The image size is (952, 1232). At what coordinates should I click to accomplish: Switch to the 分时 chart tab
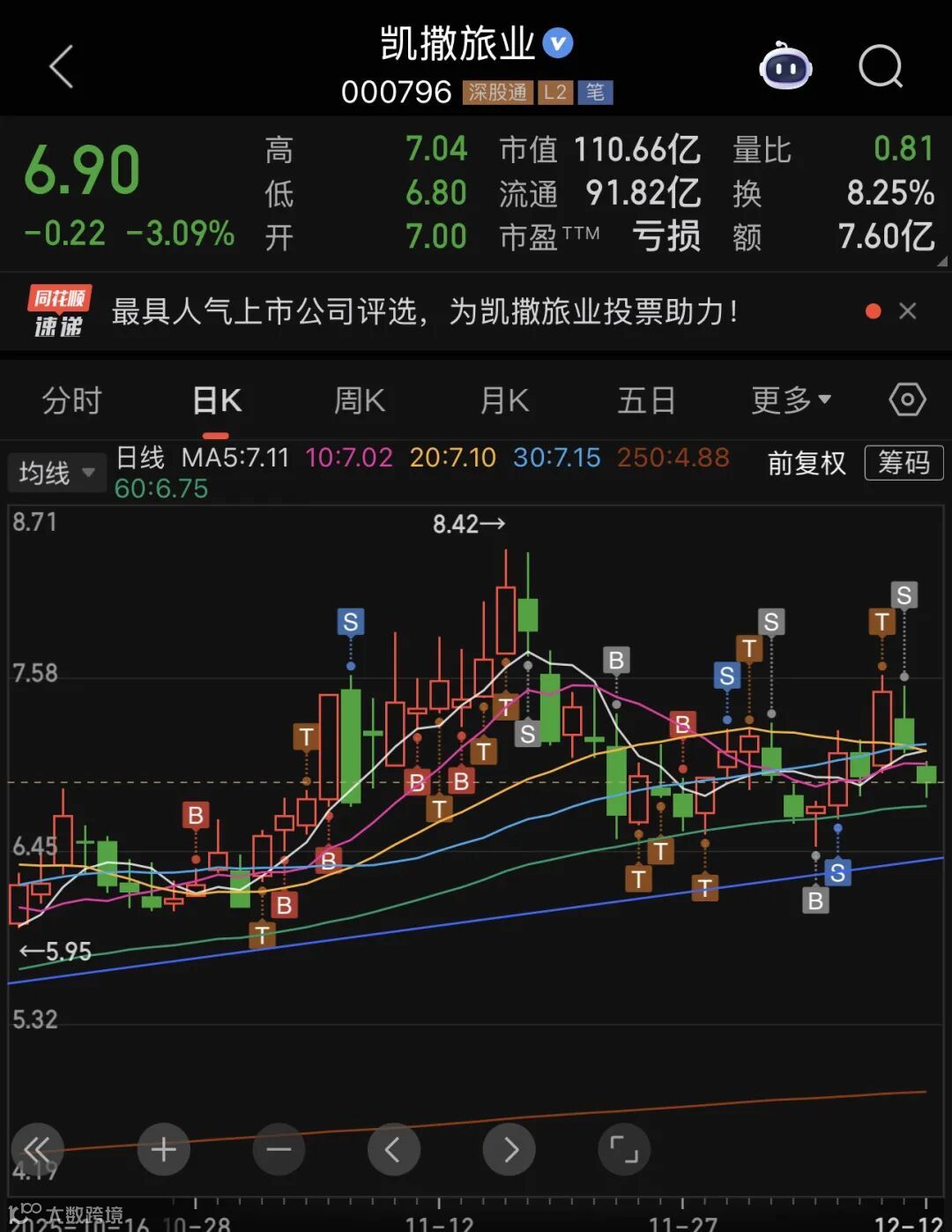72,401
